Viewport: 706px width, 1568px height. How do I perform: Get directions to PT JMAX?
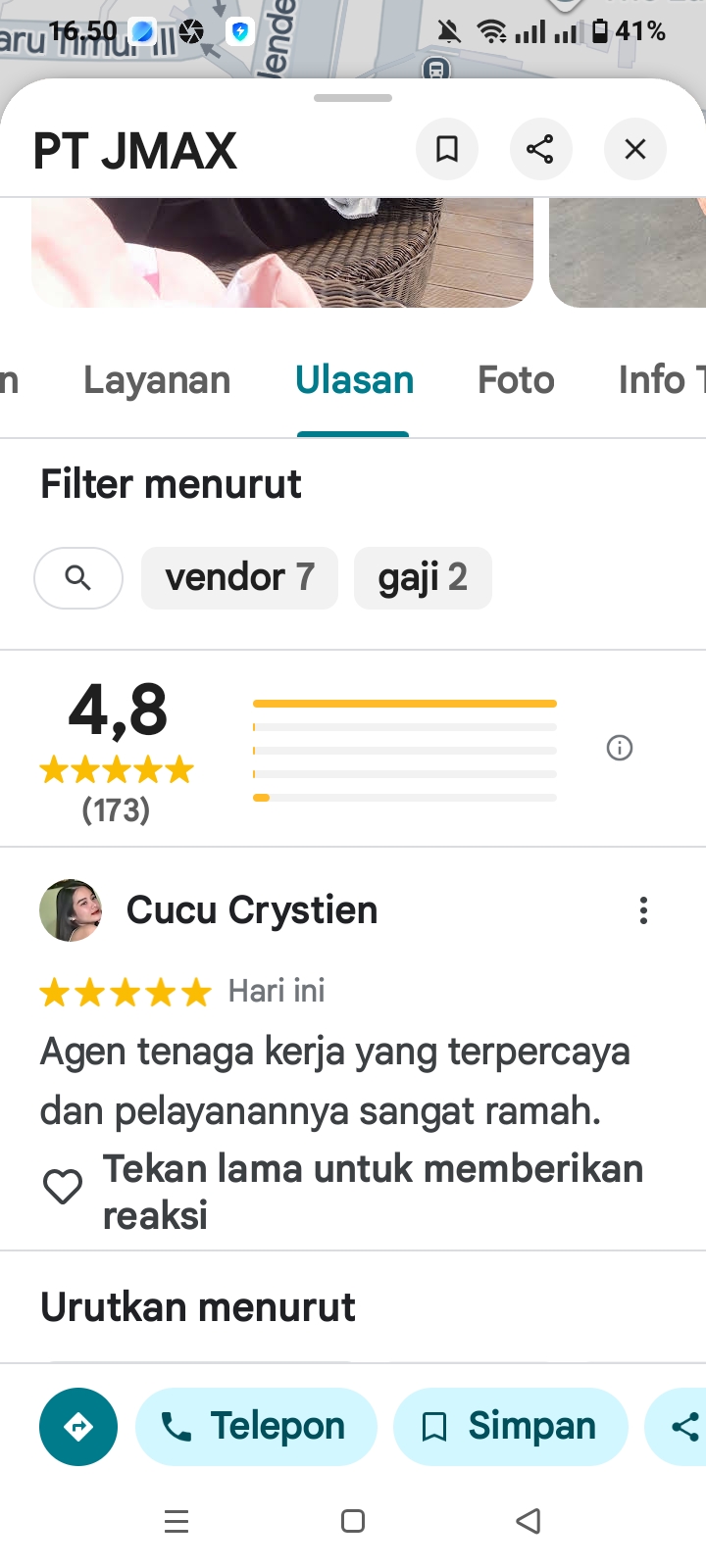tap(78, 1427)
